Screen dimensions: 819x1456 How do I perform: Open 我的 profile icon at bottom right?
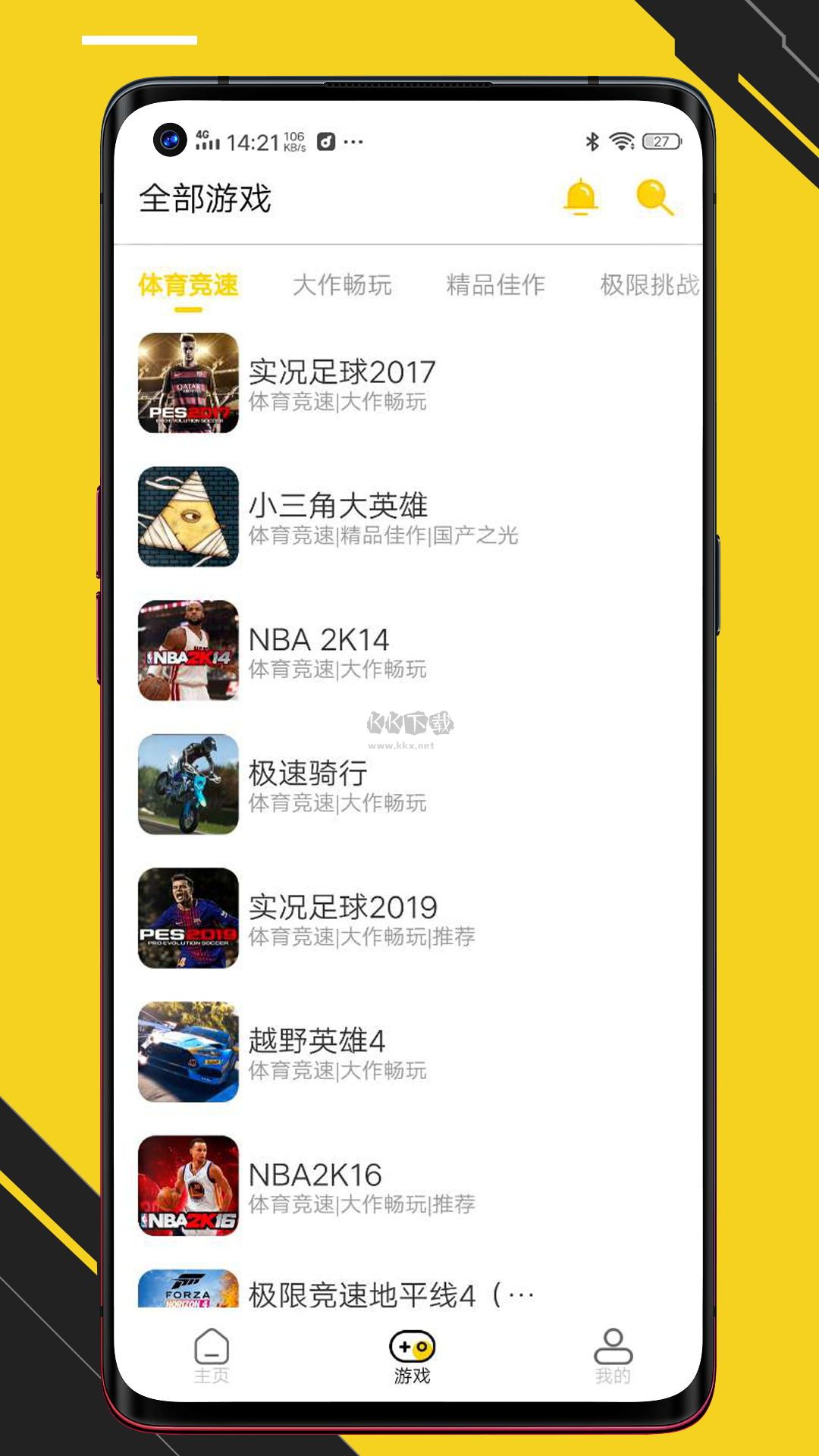(x=613, y=1342)
